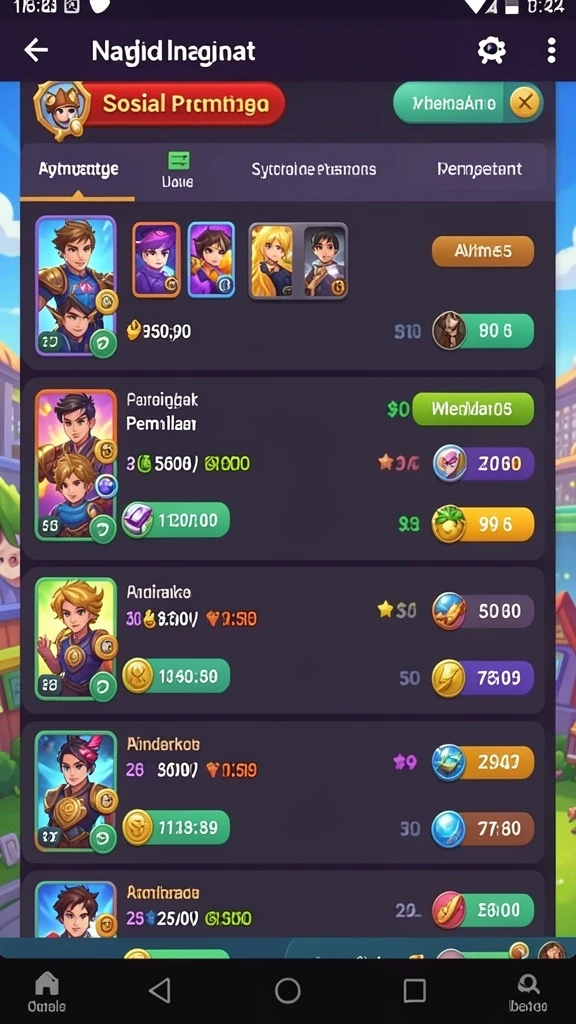This screenshot has height=1024, width=576.
Task: Tap the orange 2940 button
Action: (x=484, y=762)
